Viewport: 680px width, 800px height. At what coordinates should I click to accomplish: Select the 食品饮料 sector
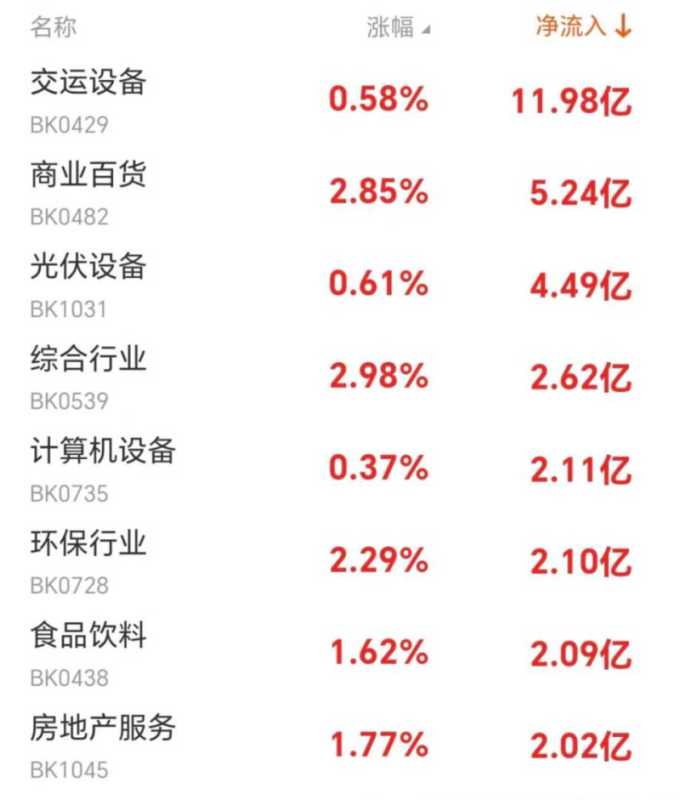[x=89, y=635]
